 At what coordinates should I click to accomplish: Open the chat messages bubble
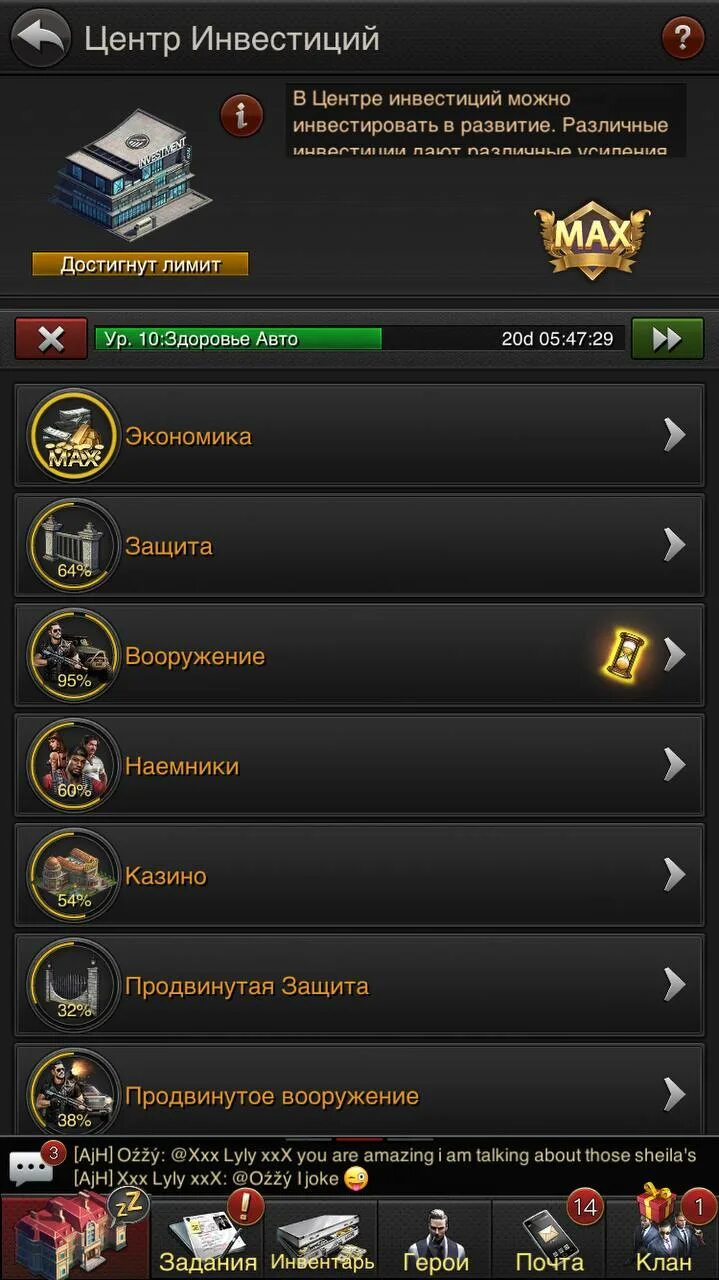(x=32, y=1166)
